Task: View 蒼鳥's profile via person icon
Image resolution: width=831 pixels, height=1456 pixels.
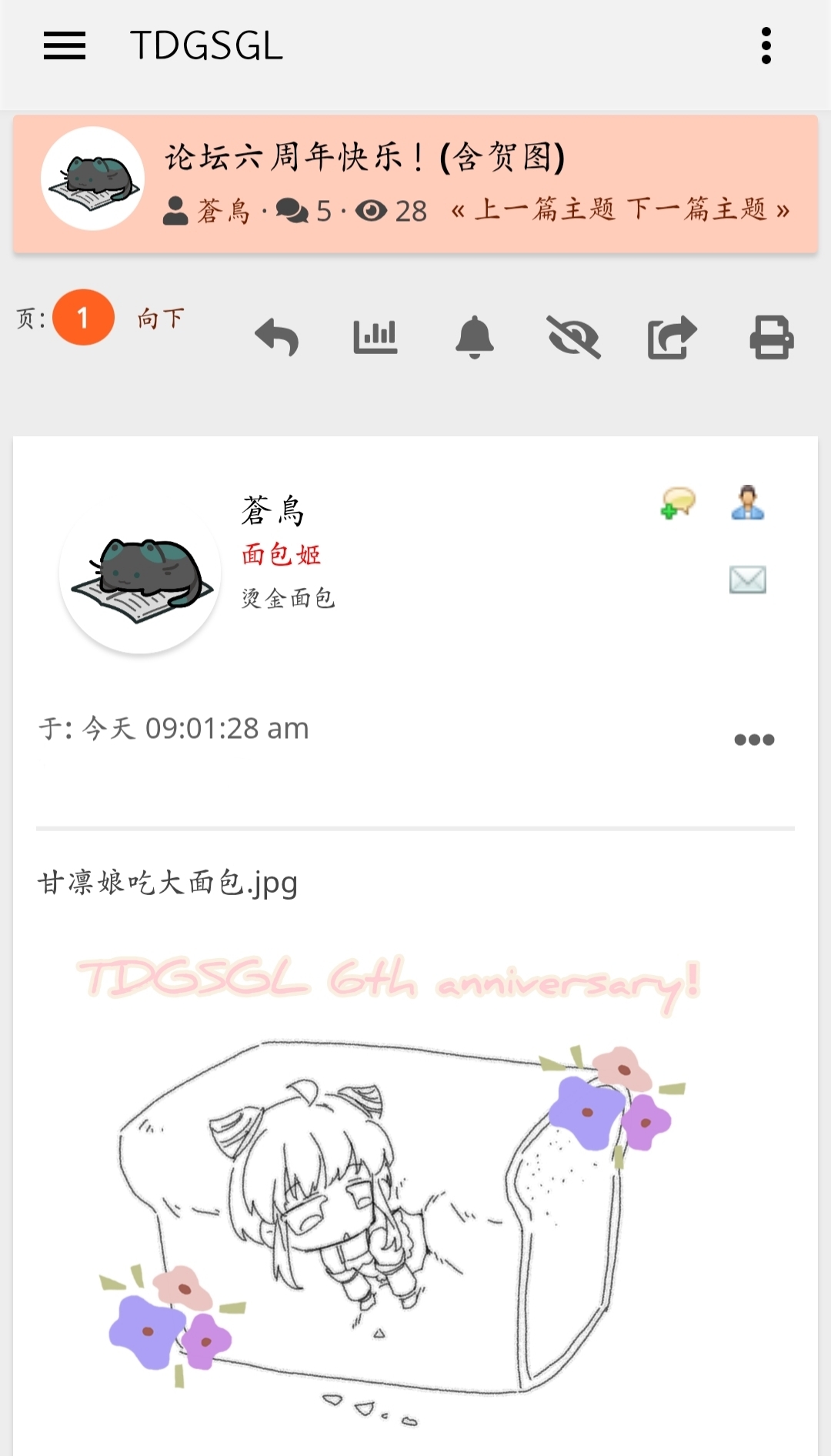Action: click(747, 503)
